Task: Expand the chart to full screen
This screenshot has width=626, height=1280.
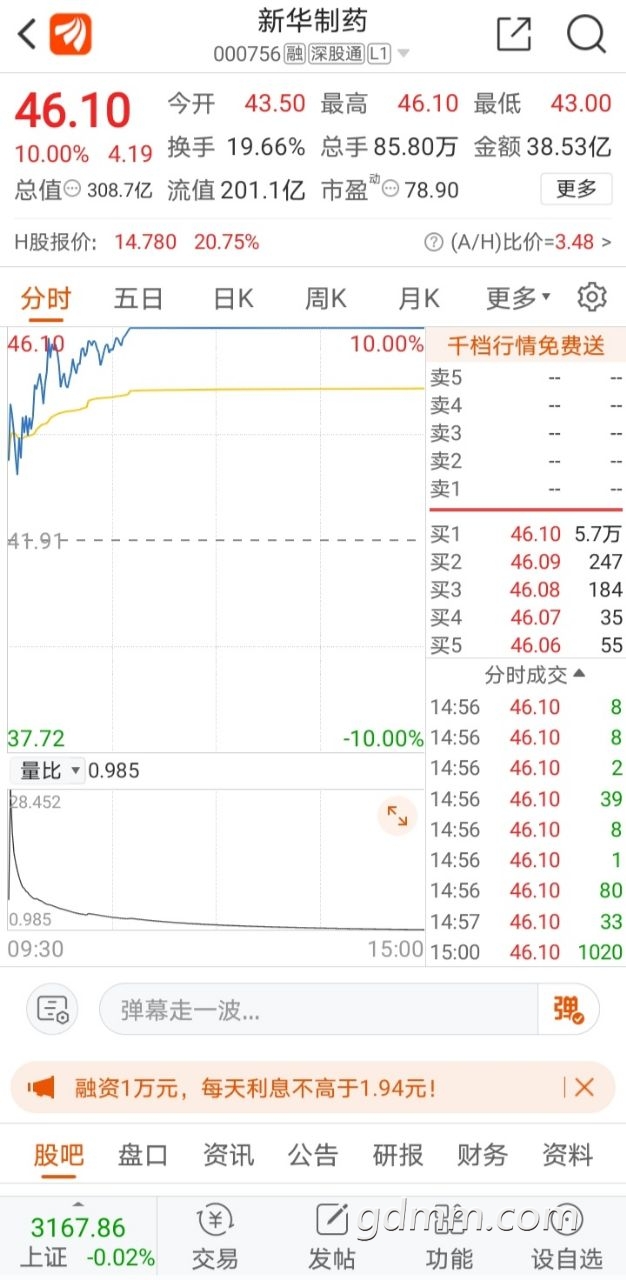Action: tap(397, 816)
